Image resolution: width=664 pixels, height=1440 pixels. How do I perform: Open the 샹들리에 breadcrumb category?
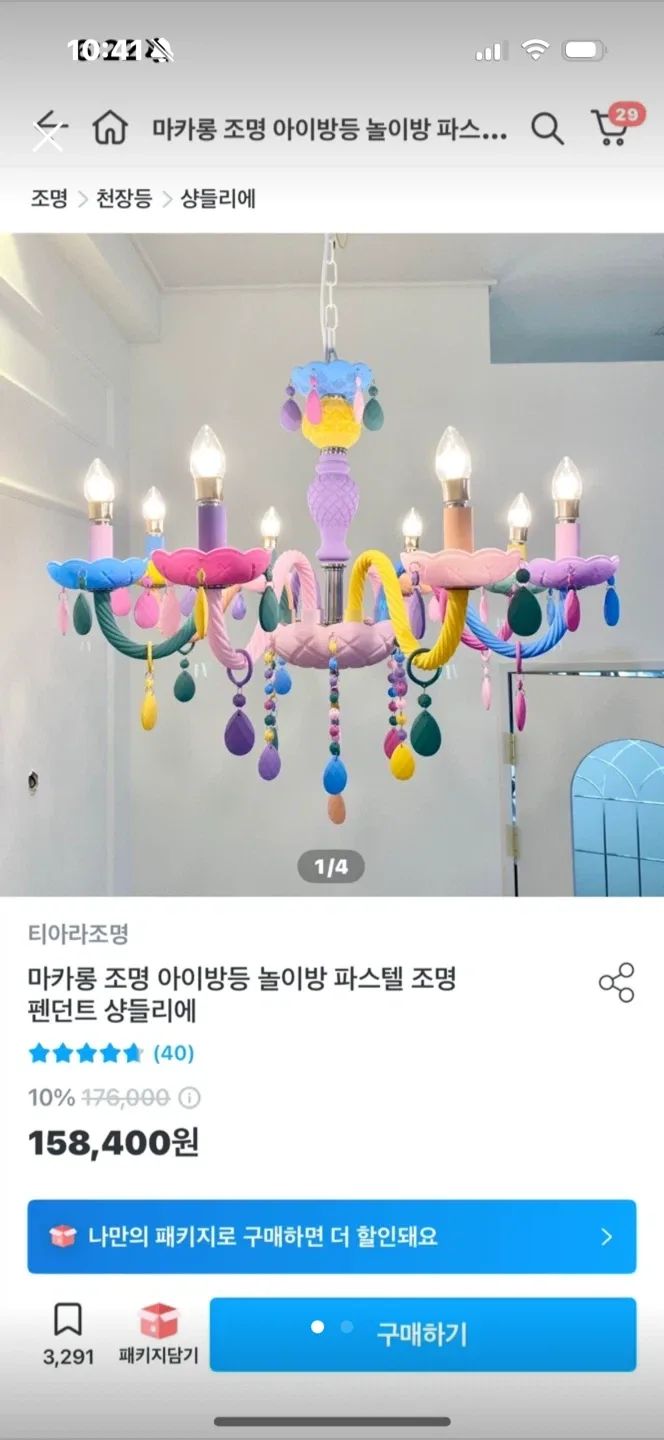point(218,199)
